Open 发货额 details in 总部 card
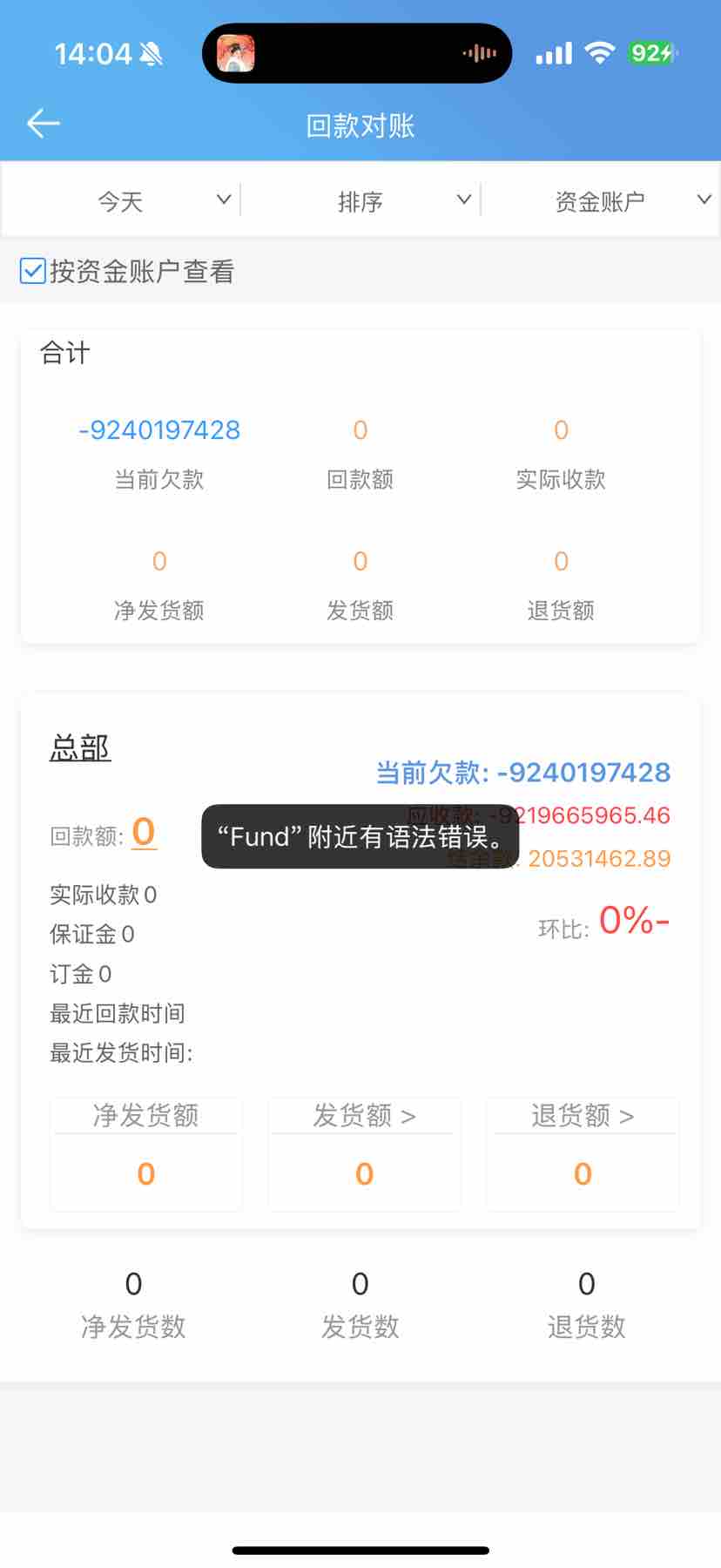The width and height of the screenshot is (721, 1568). click(364, 1116)
